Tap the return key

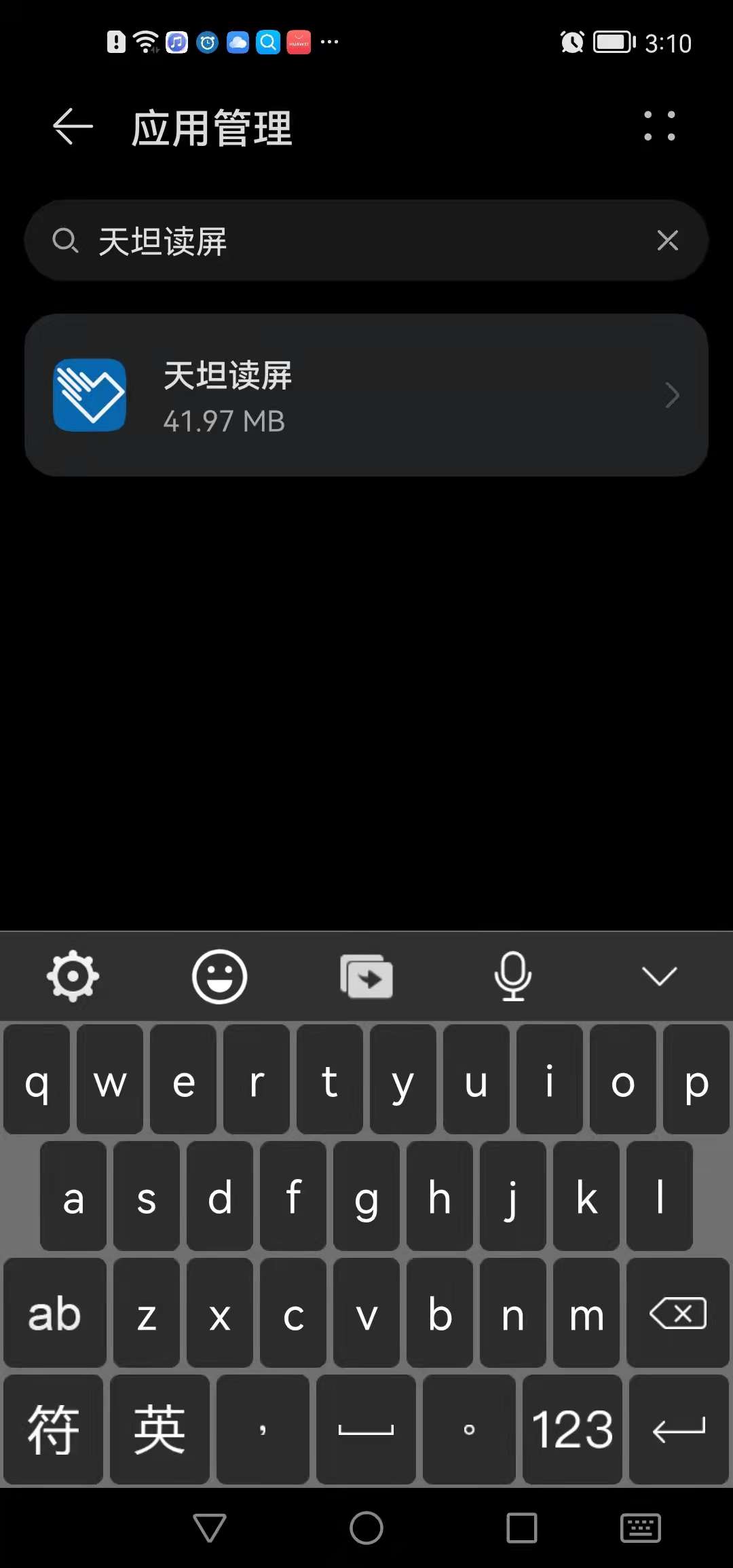679,1429
